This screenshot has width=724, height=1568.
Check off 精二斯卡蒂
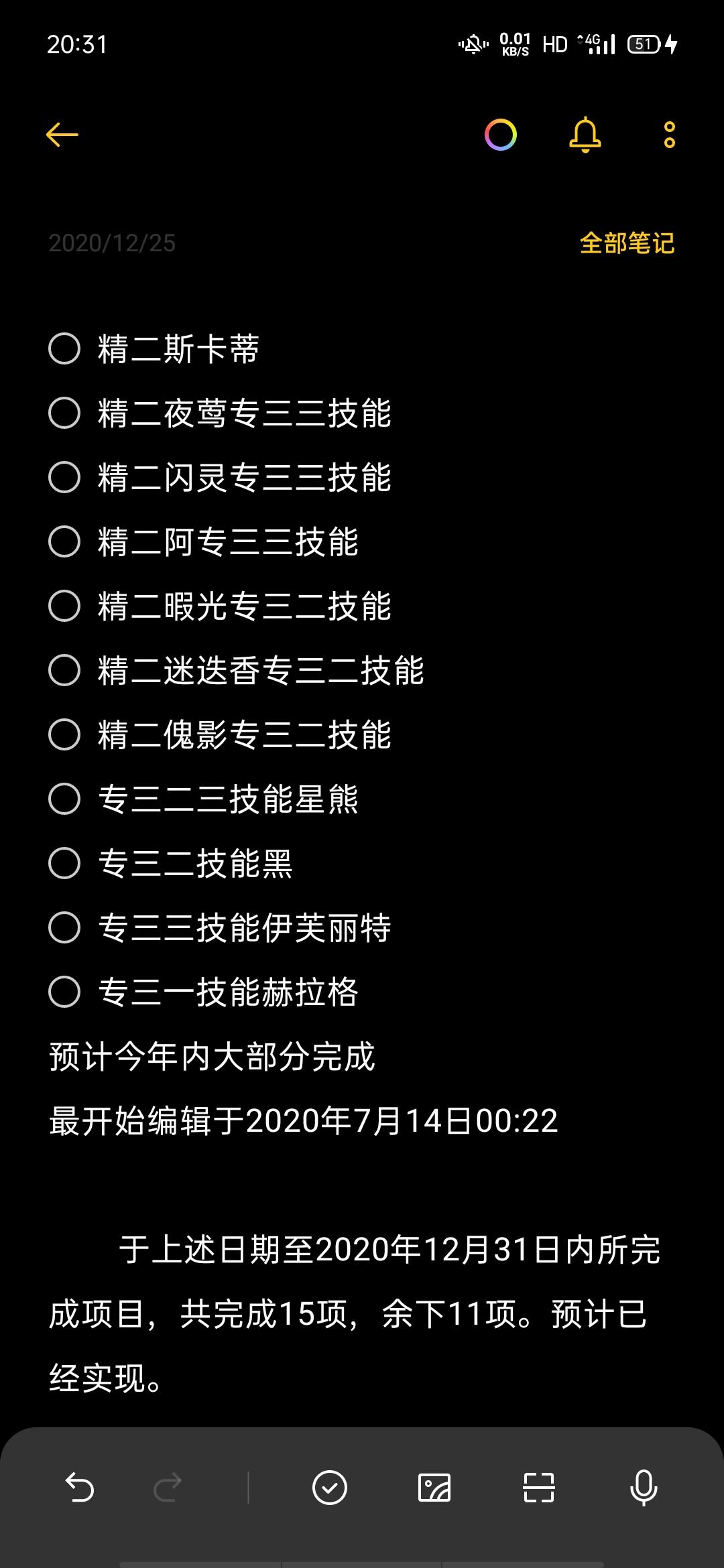(x=64, y=348)
